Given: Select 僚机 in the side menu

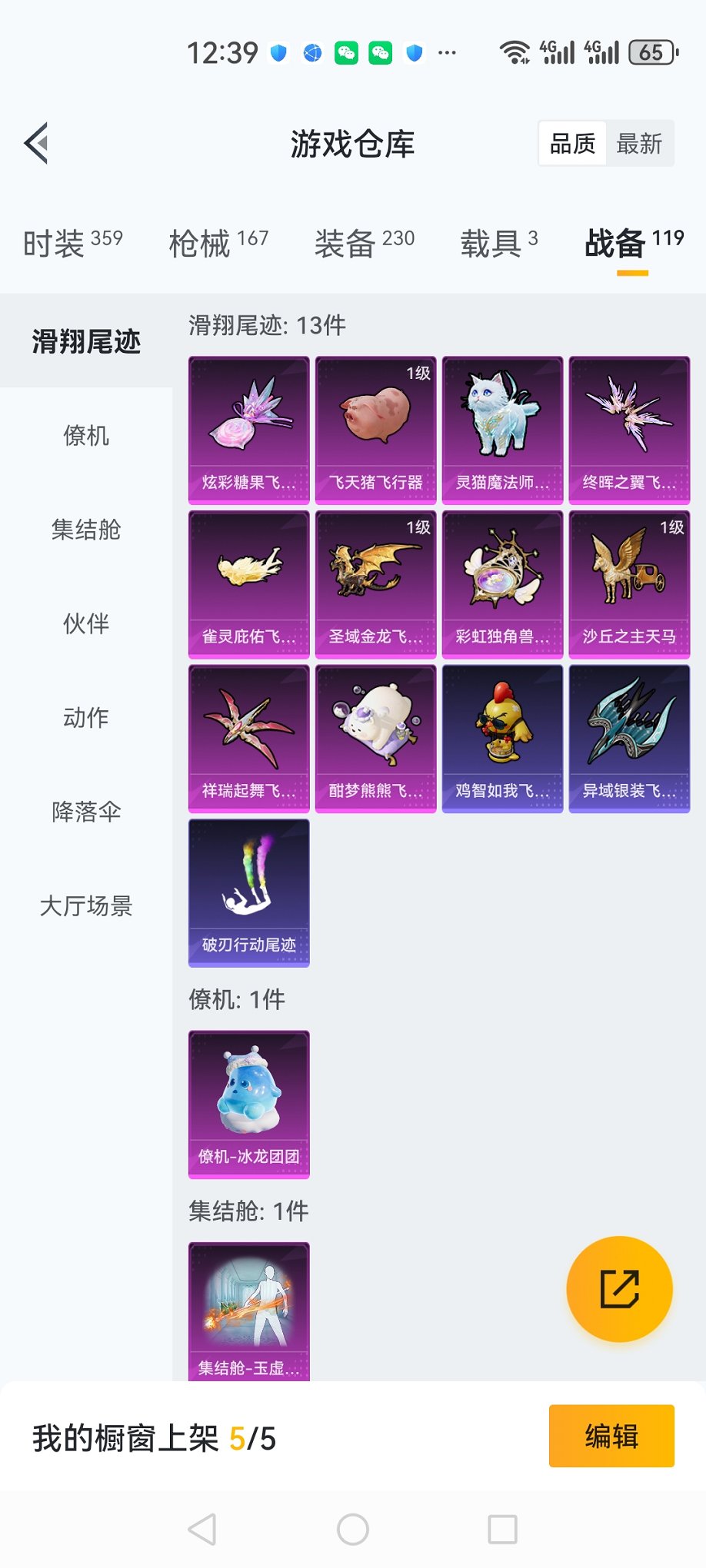Looking at the screenshot, I should pyautogui.click(x=86, y=436).
